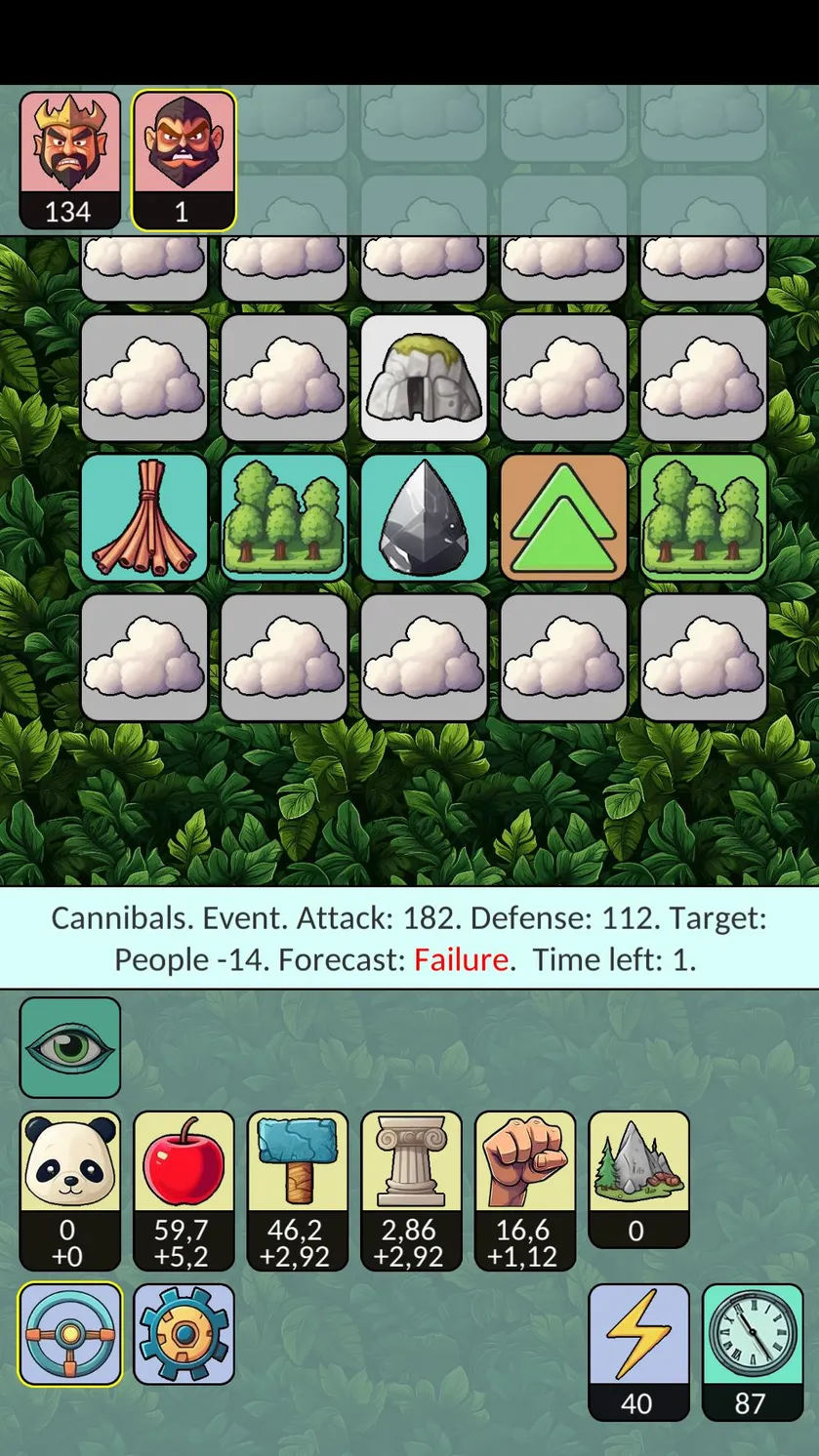Select the crowned king character card

click(70, 161)
